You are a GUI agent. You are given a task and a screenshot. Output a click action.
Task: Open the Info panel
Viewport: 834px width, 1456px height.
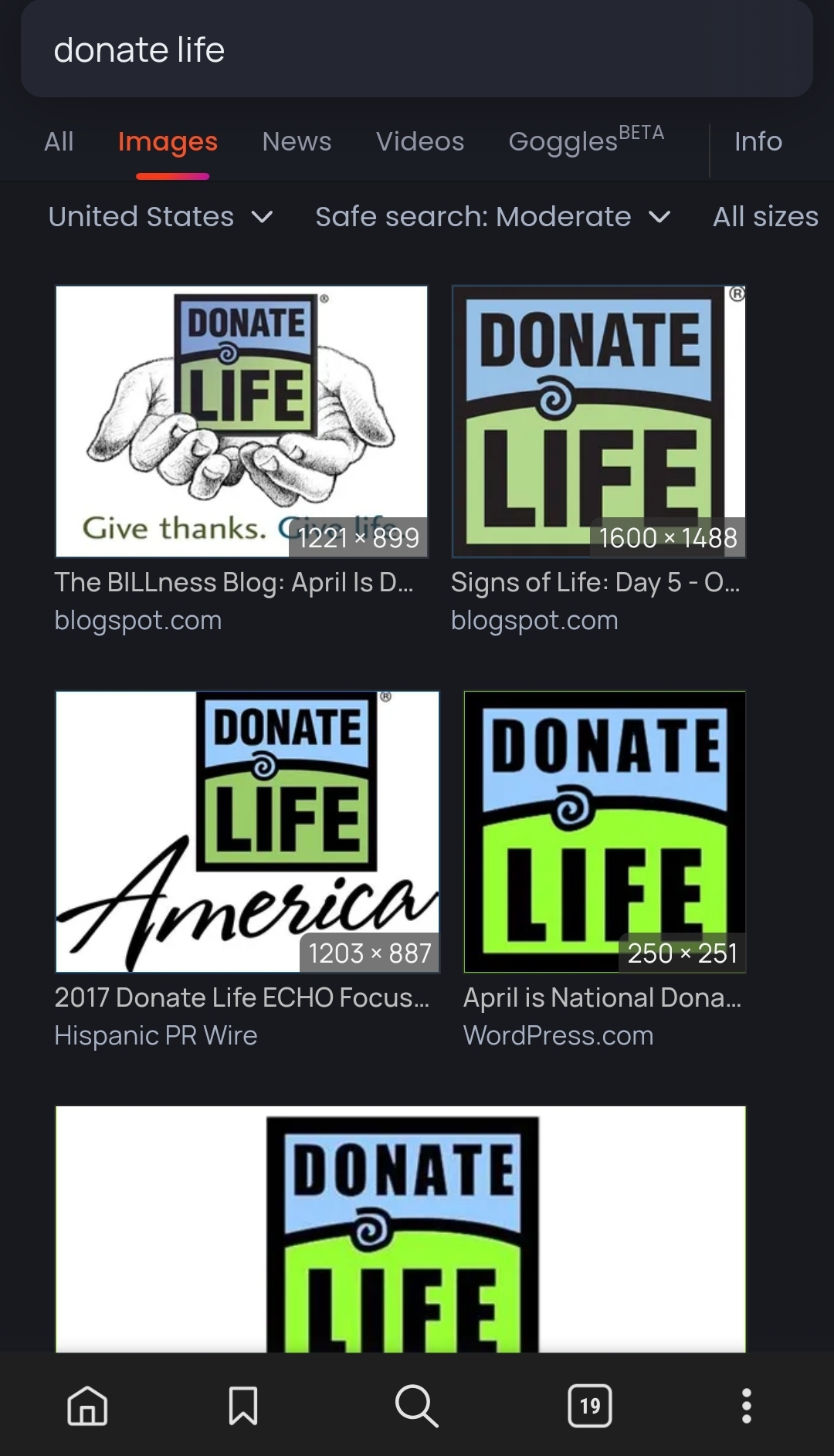click(x=758, y=142)
